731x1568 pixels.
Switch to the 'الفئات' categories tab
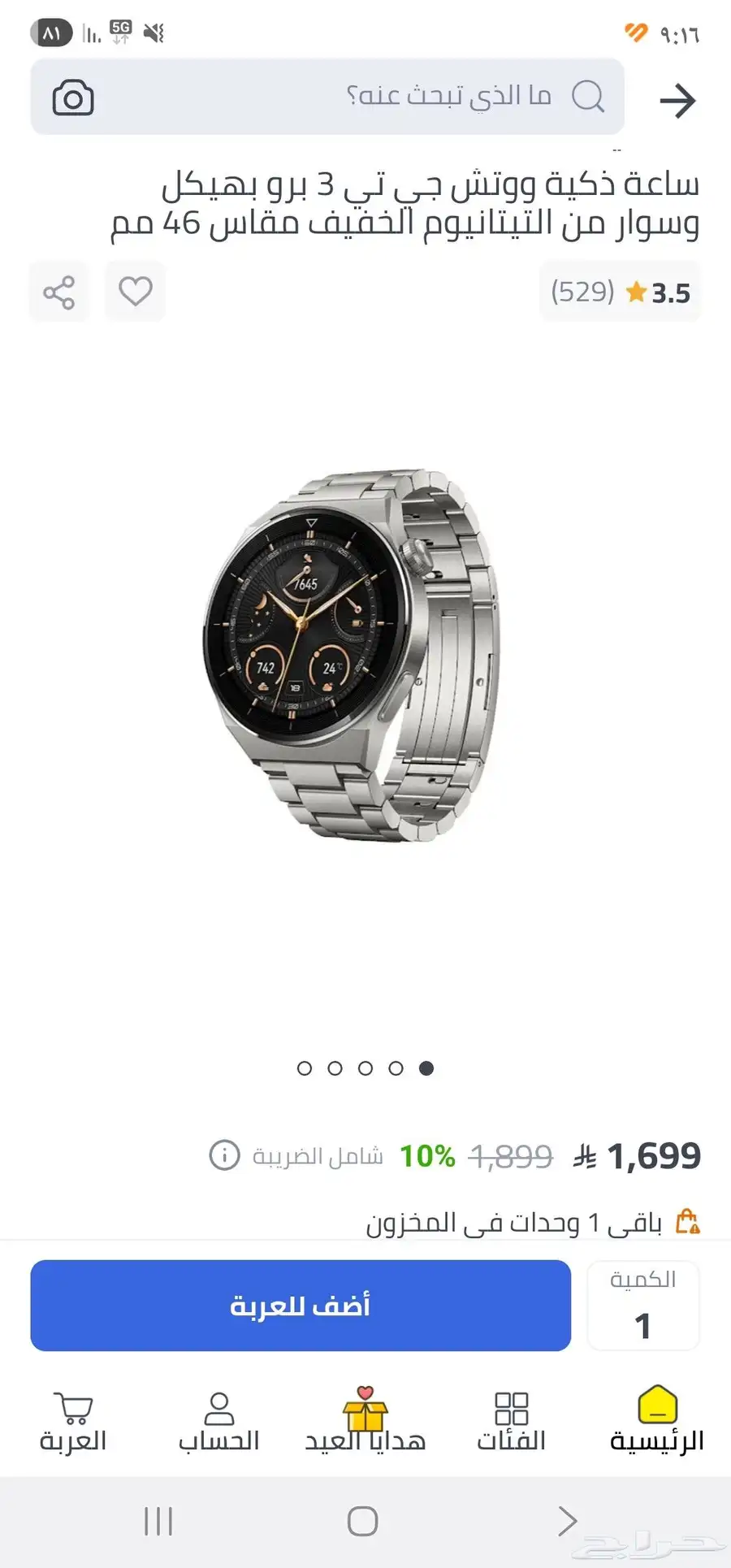(x=511, y=1420)
